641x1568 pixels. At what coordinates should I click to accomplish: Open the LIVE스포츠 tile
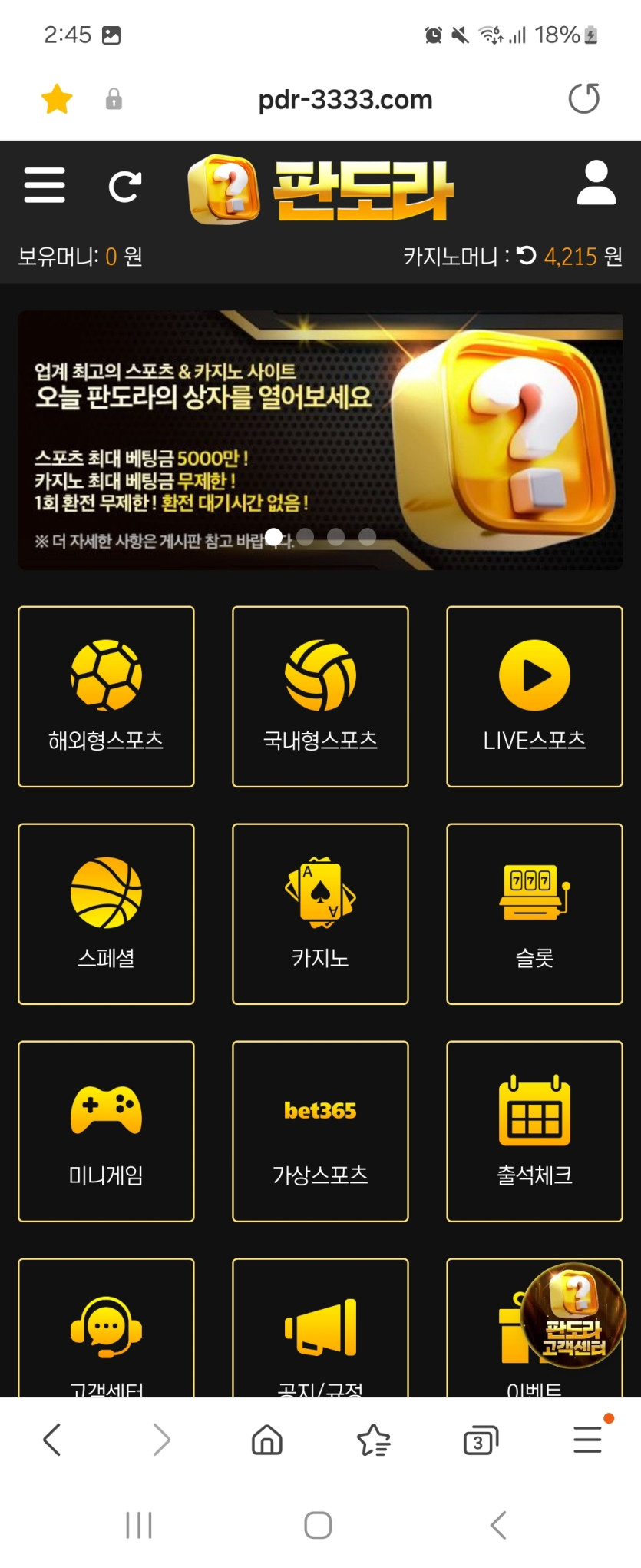tap(534, 696)
